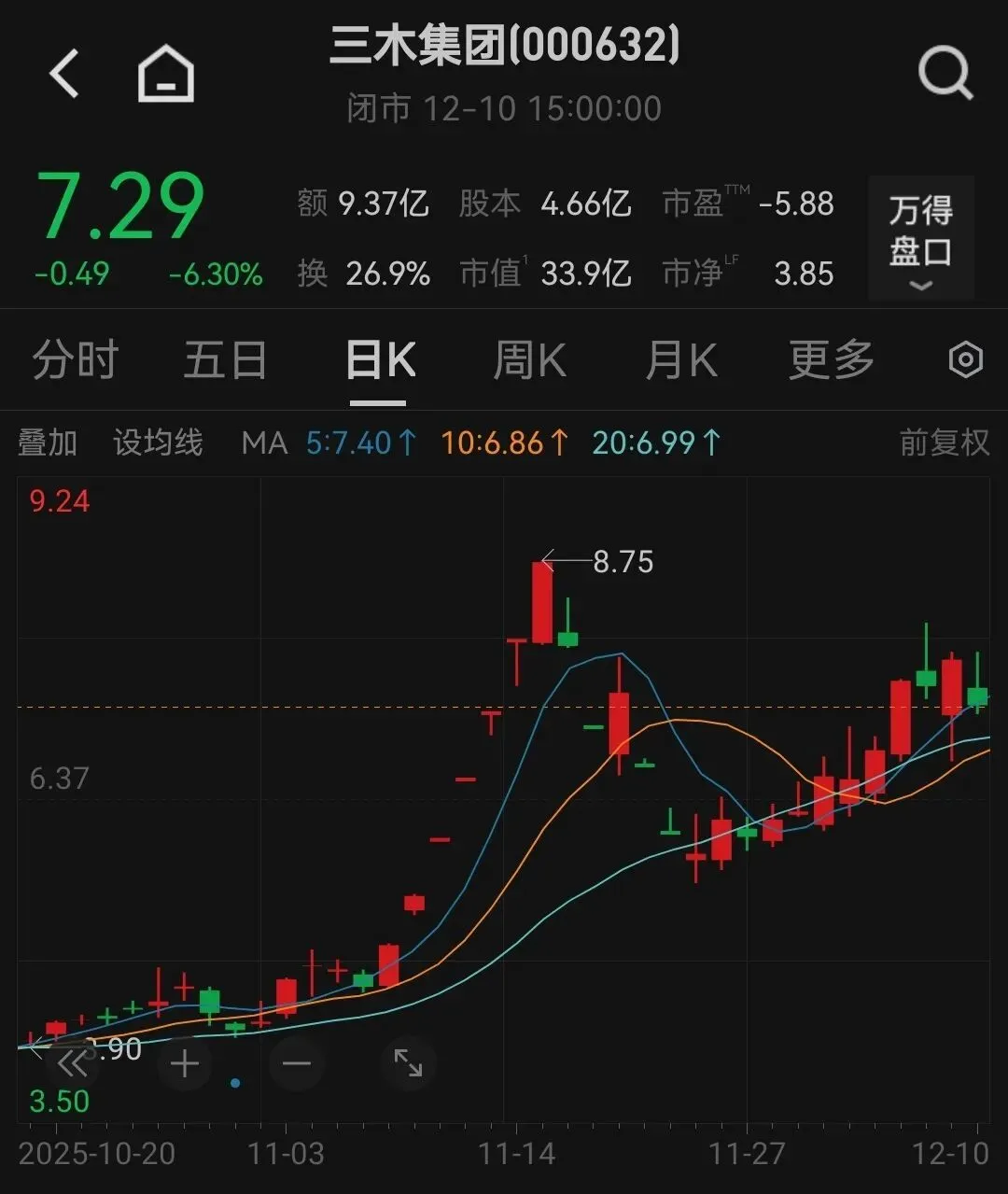Click the MA 10:6.86 label
This screenshot has width=1008, height=1194.
click(x=504, y=442)
